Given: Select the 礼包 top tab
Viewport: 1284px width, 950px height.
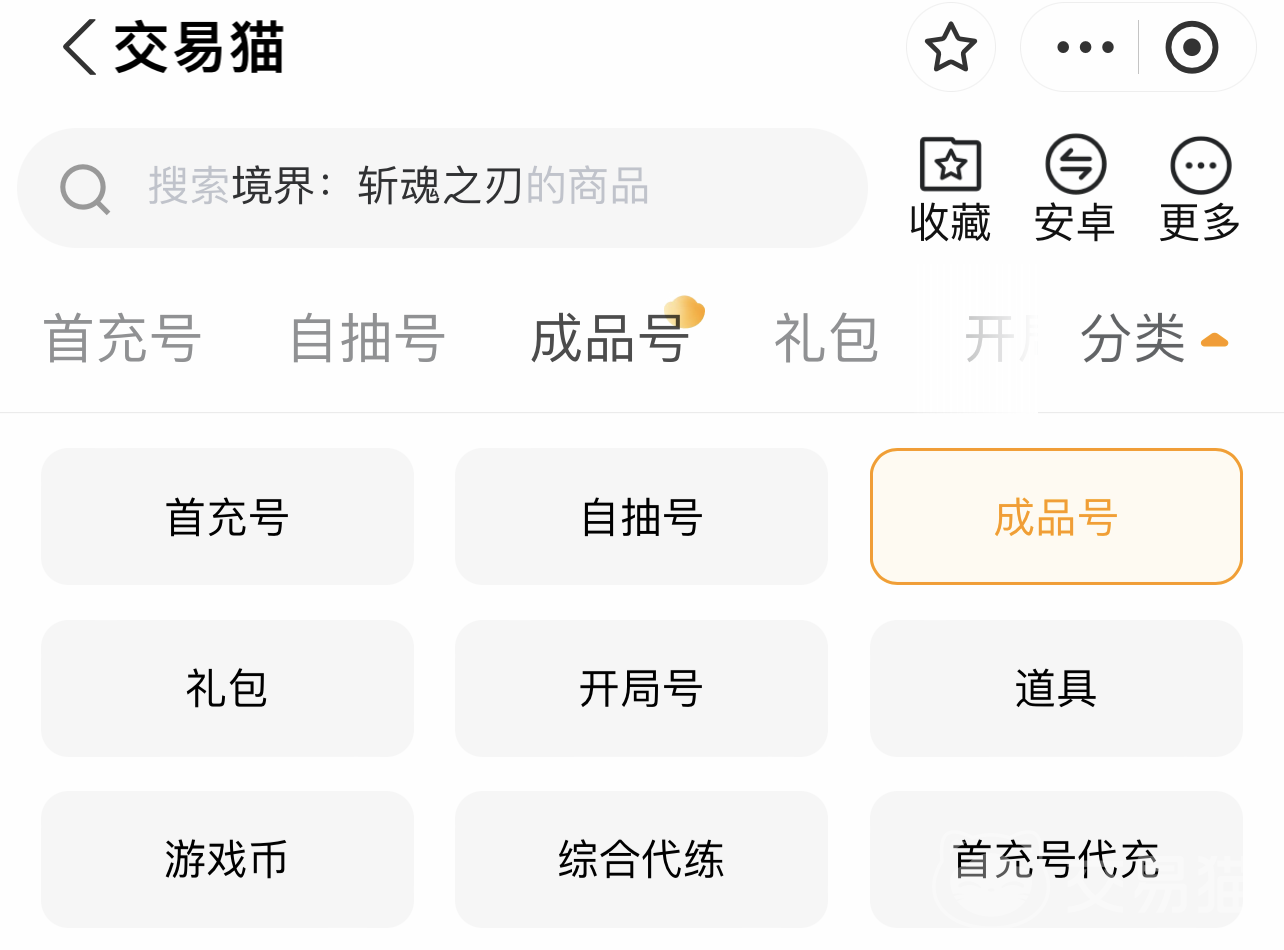Looking at the screenshot, I should [826, 339].
